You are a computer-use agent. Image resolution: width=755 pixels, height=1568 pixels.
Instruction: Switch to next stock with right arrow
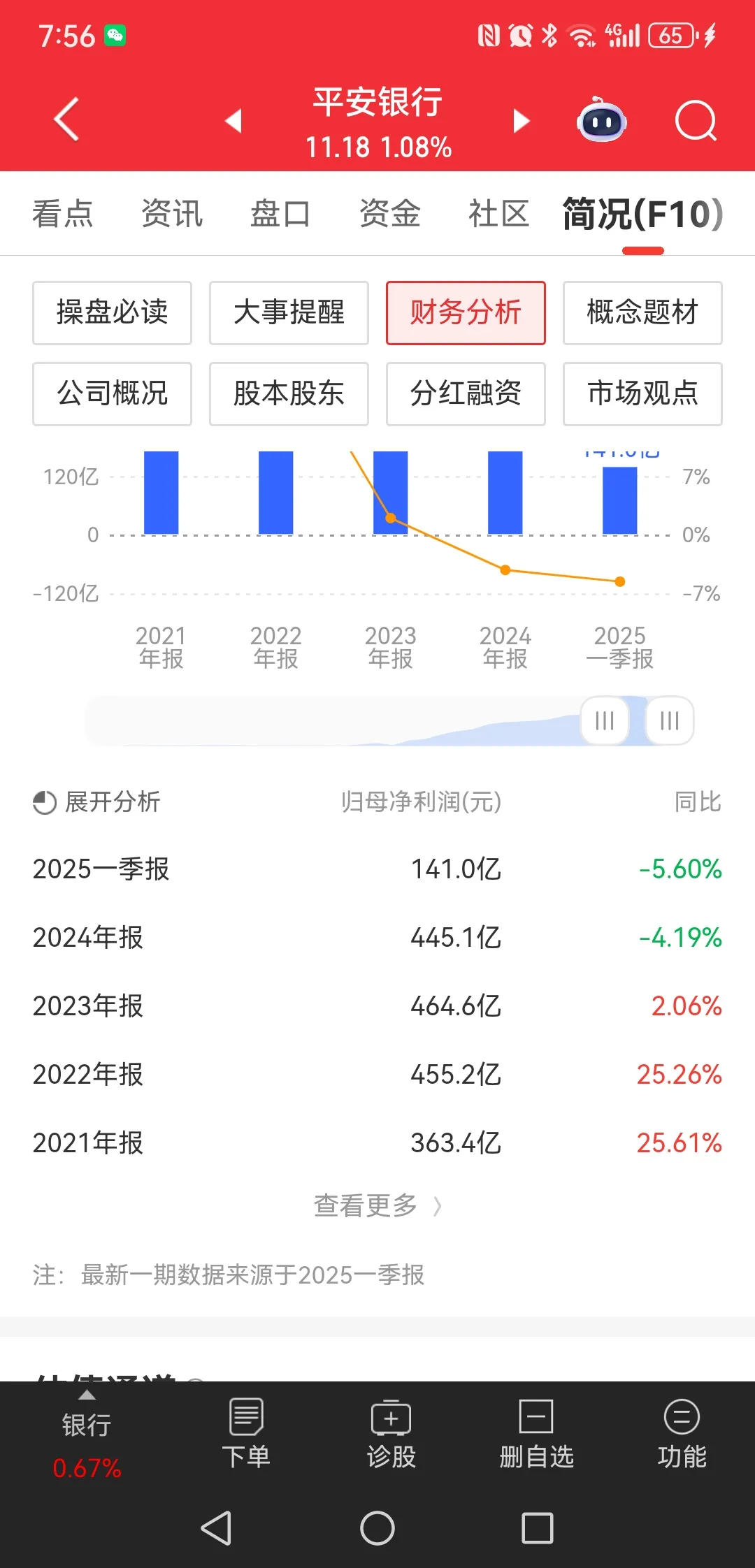point(520,121)
